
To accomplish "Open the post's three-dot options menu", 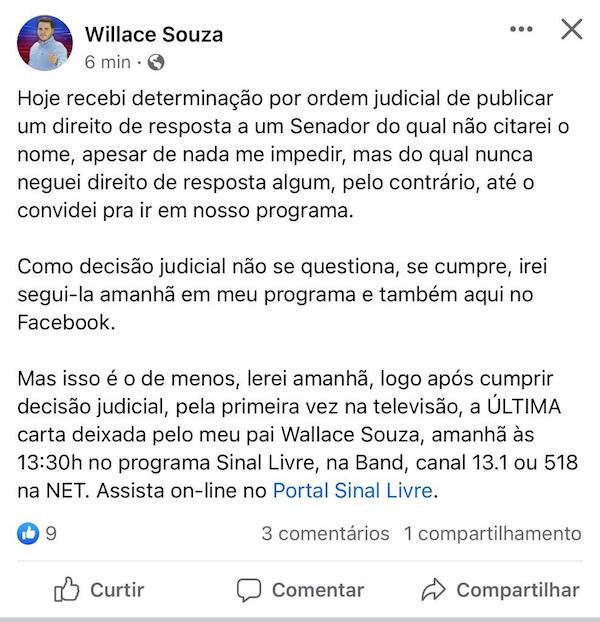I will (x=521, y=30).
